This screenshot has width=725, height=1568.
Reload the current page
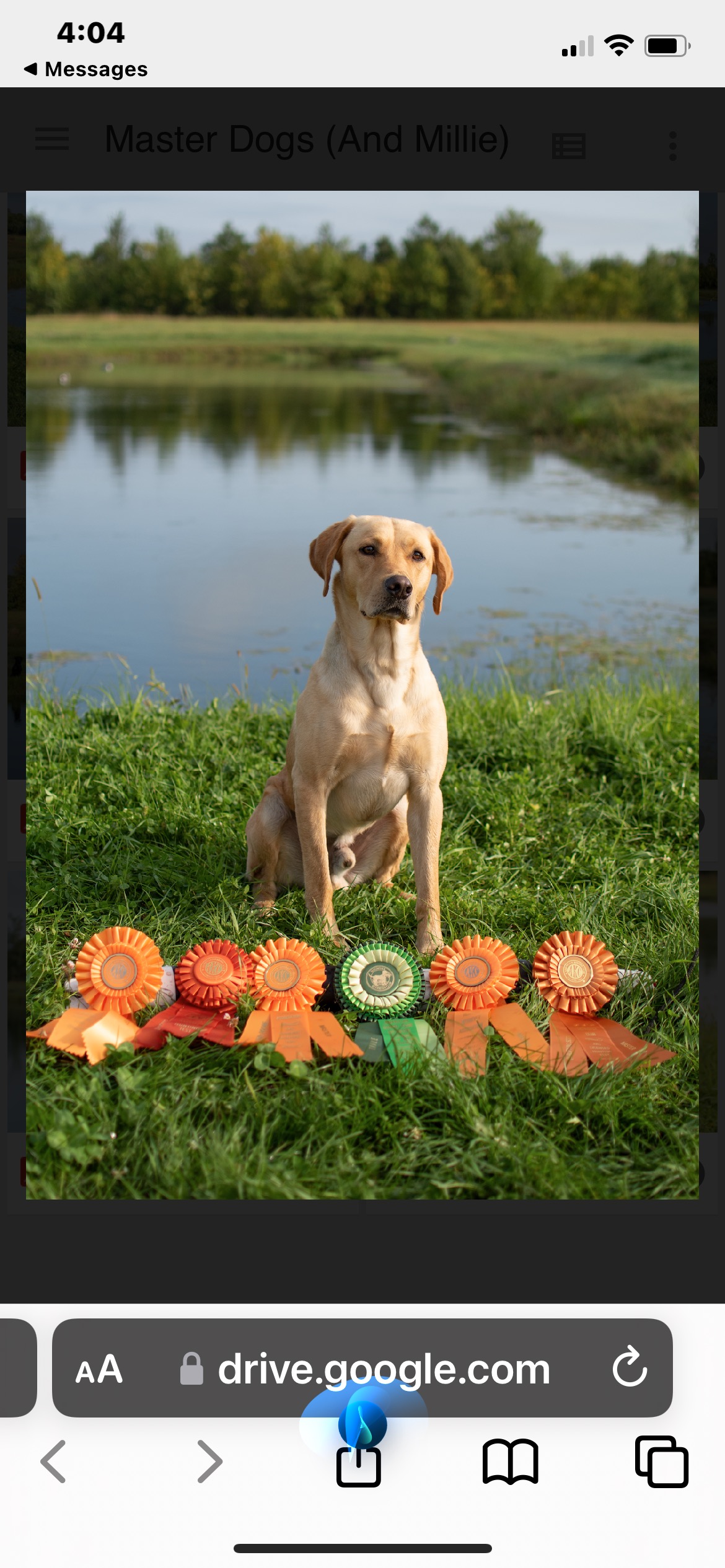tap(630, 1367)
